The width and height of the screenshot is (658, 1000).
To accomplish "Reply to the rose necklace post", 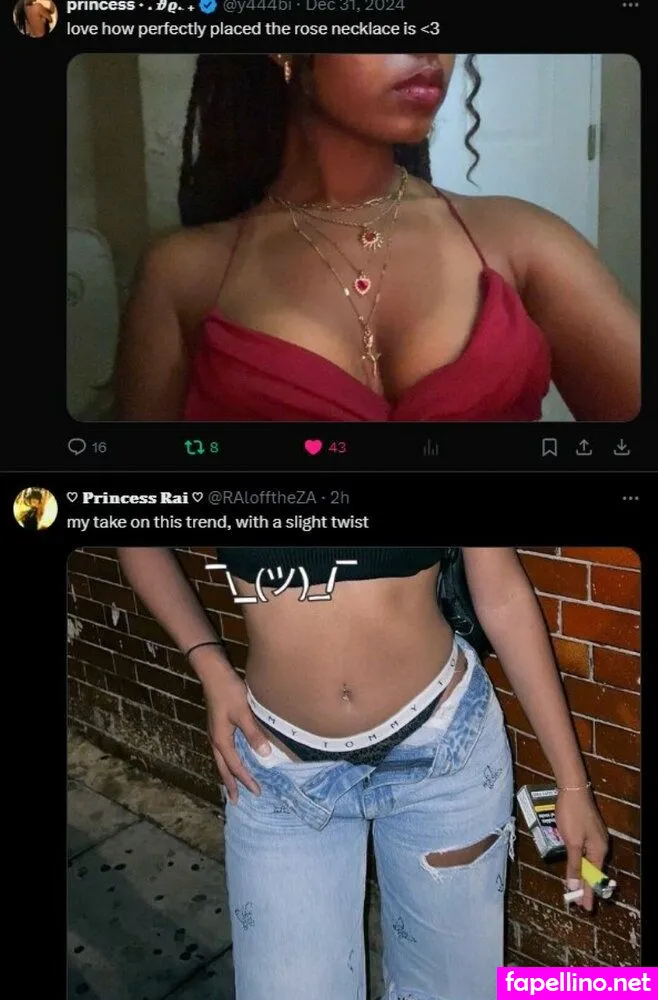I will pyautogui.click(x=77, y=447).
